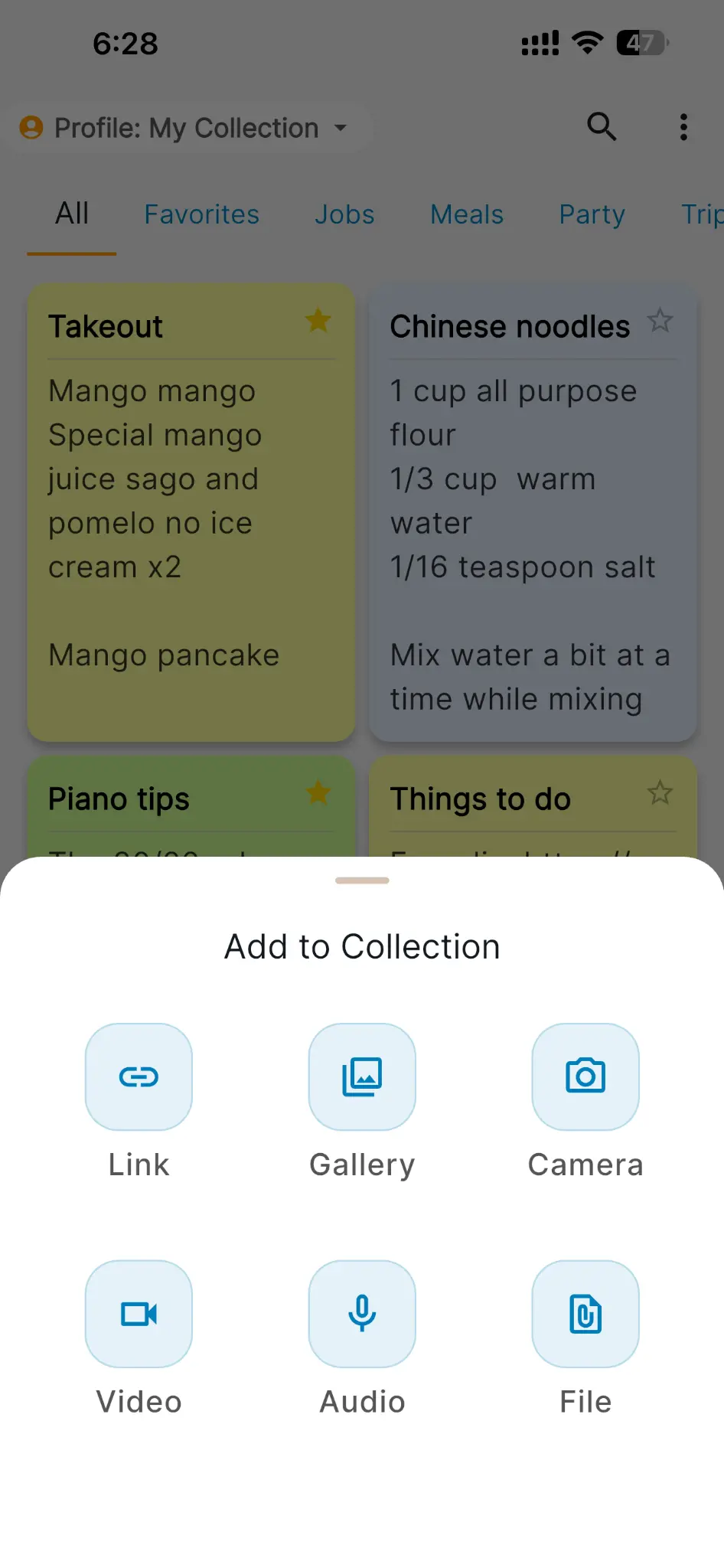Open the three-dot overflow menu

coord(683,127)
